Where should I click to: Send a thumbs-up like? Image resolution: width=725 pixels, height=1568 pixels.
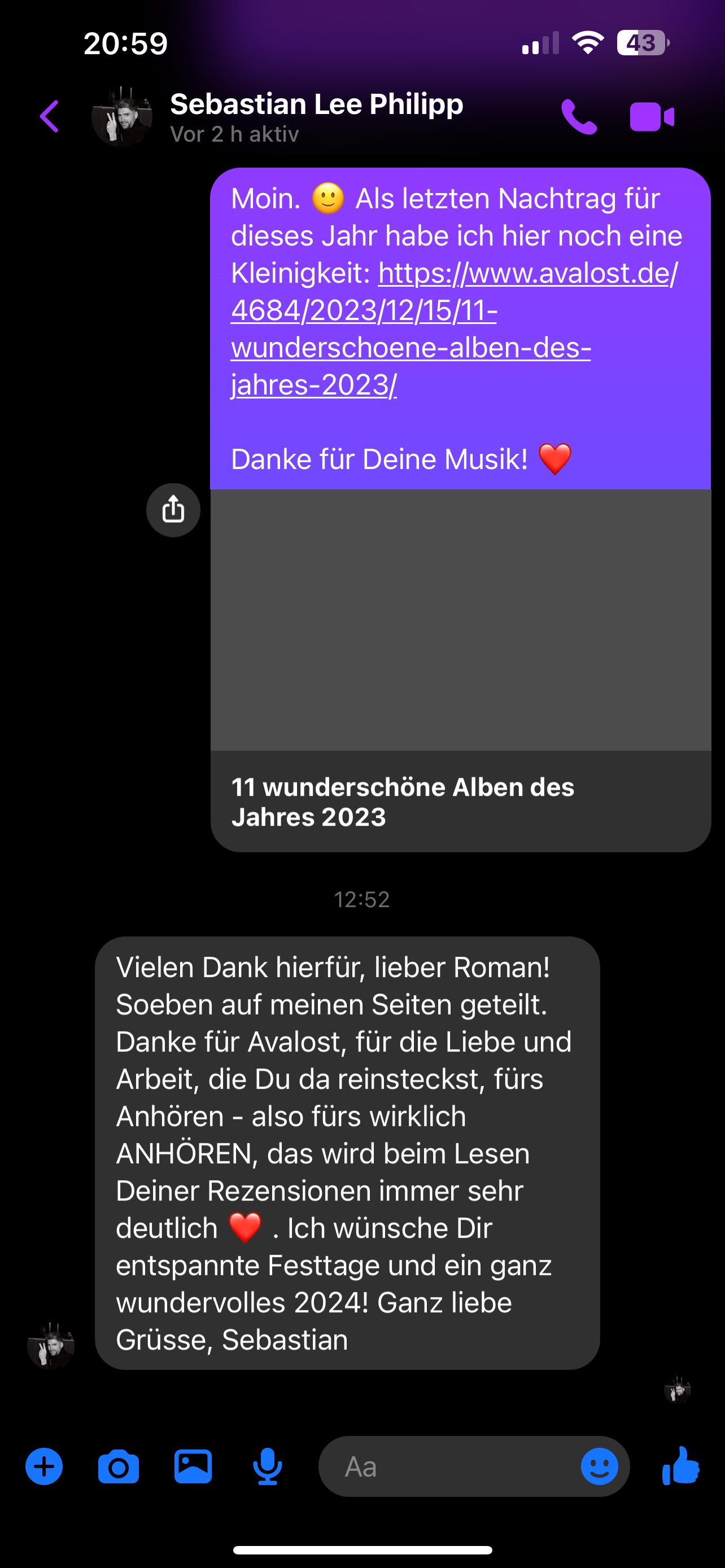click(x=680, y=1466)
